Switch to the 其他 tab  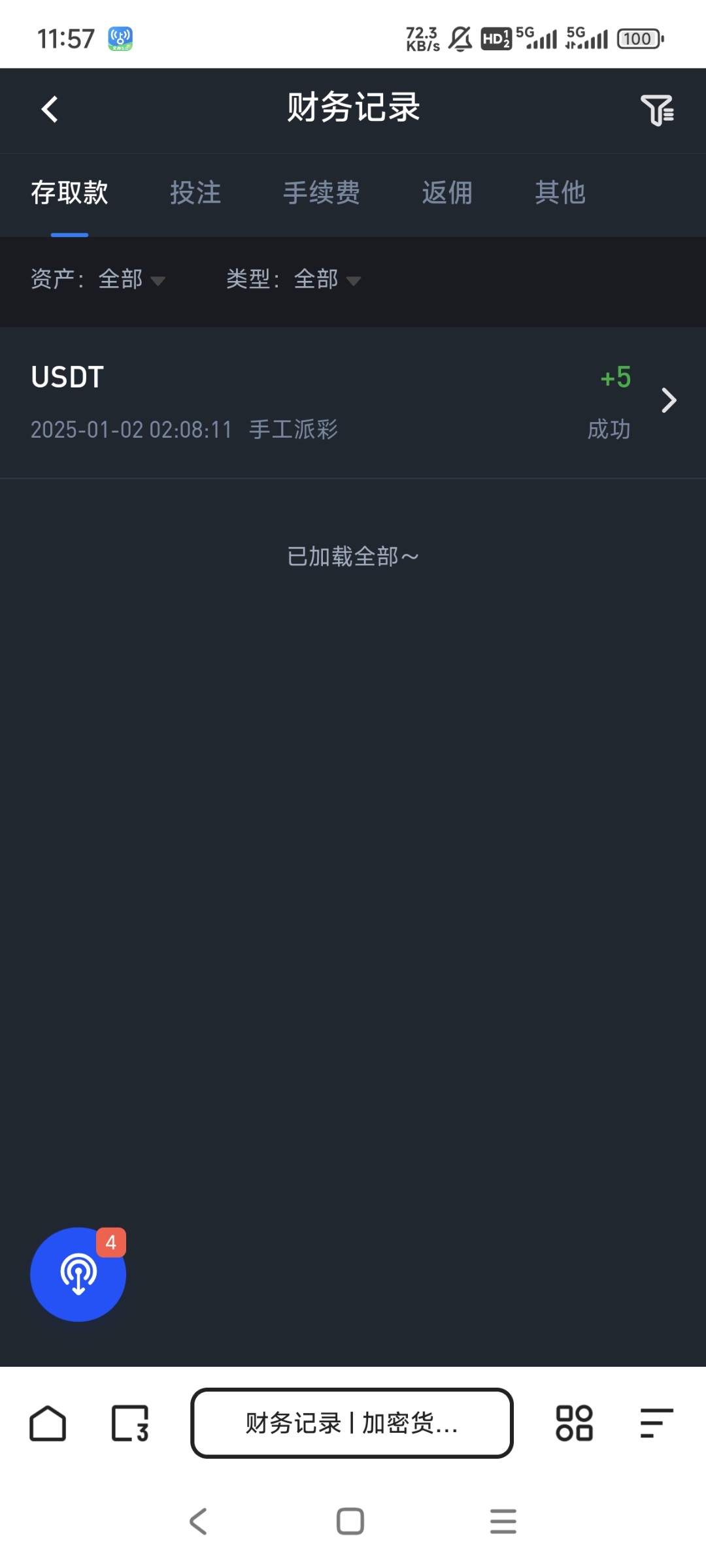pos(560,193)
